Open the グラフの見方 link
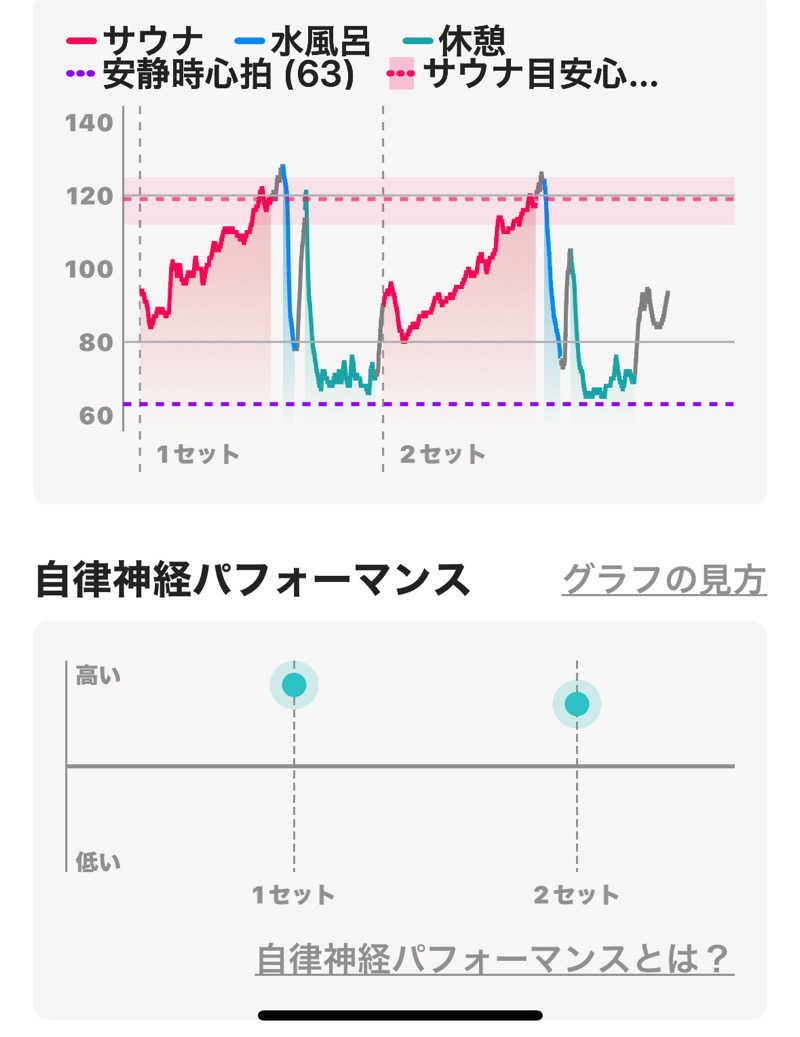The height and width of the screenshot is (1037, 800). point(664,579)
